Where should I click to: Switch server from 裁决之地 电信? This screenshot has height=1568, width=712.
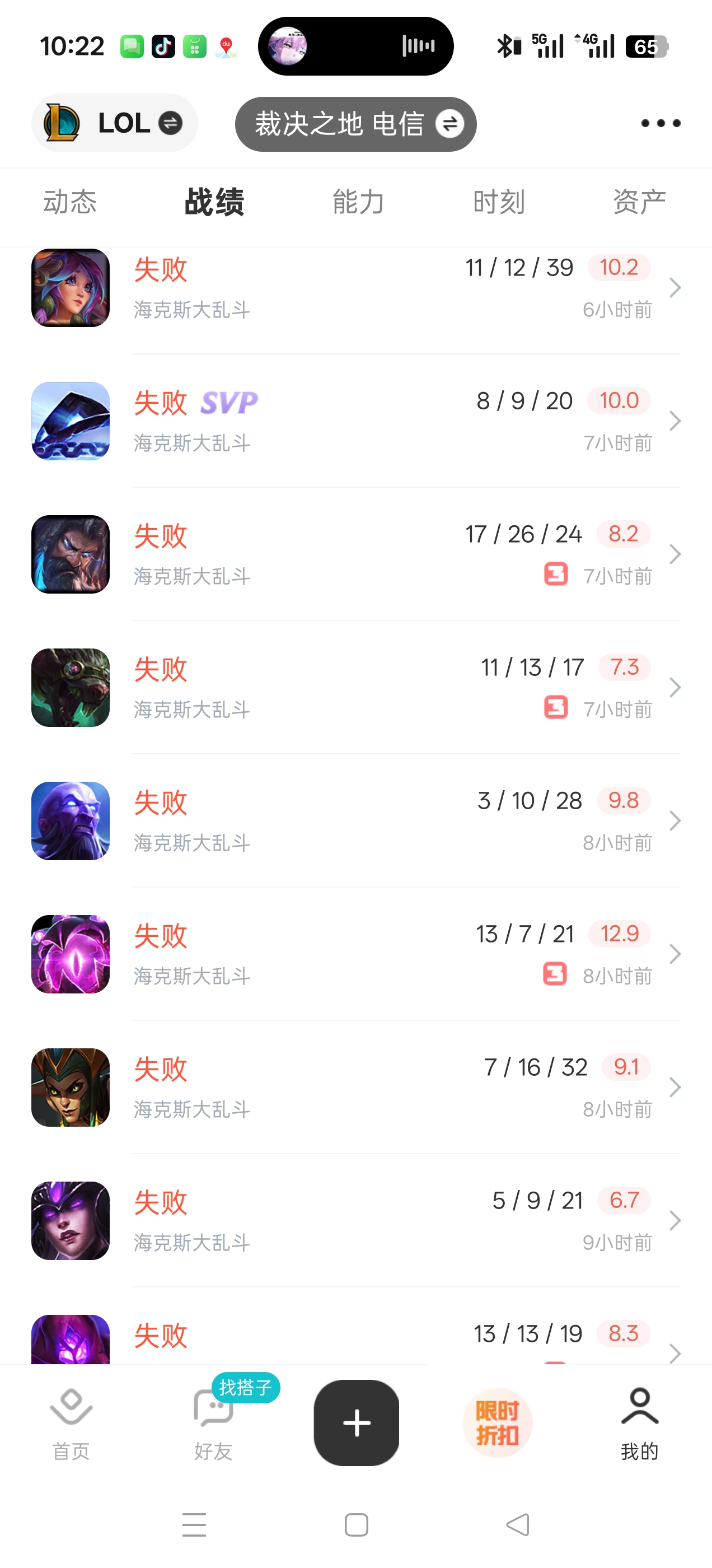(x=355, y=124)
